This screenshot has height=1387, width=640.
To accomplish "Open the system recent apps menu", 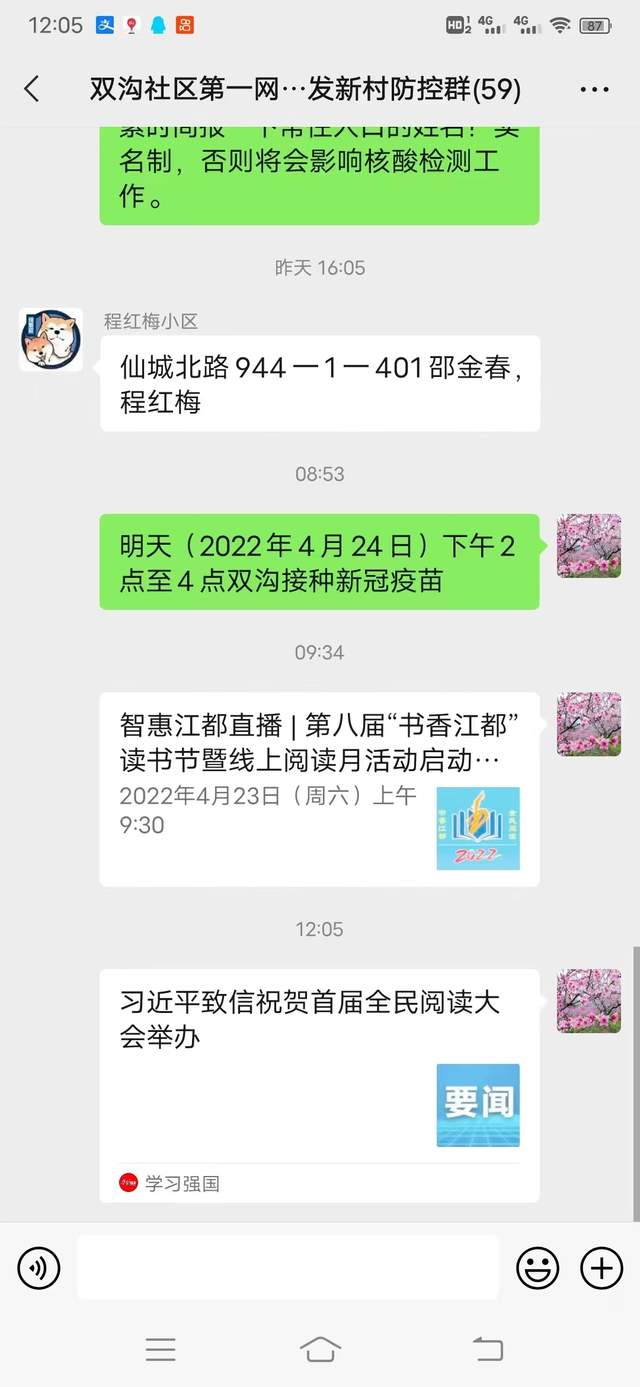I will [160, 1350].
